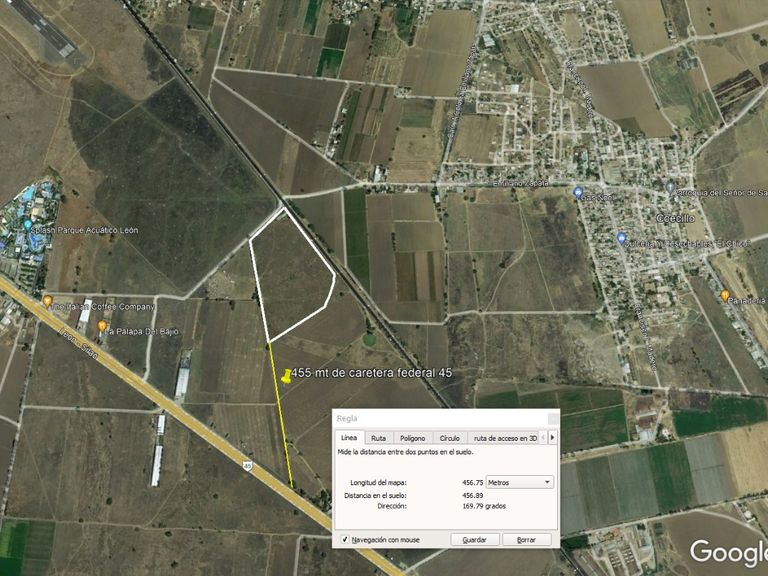Clear the measurement with Borrar
This screenshot has width=768, height=576.
(x=526, y=540)
